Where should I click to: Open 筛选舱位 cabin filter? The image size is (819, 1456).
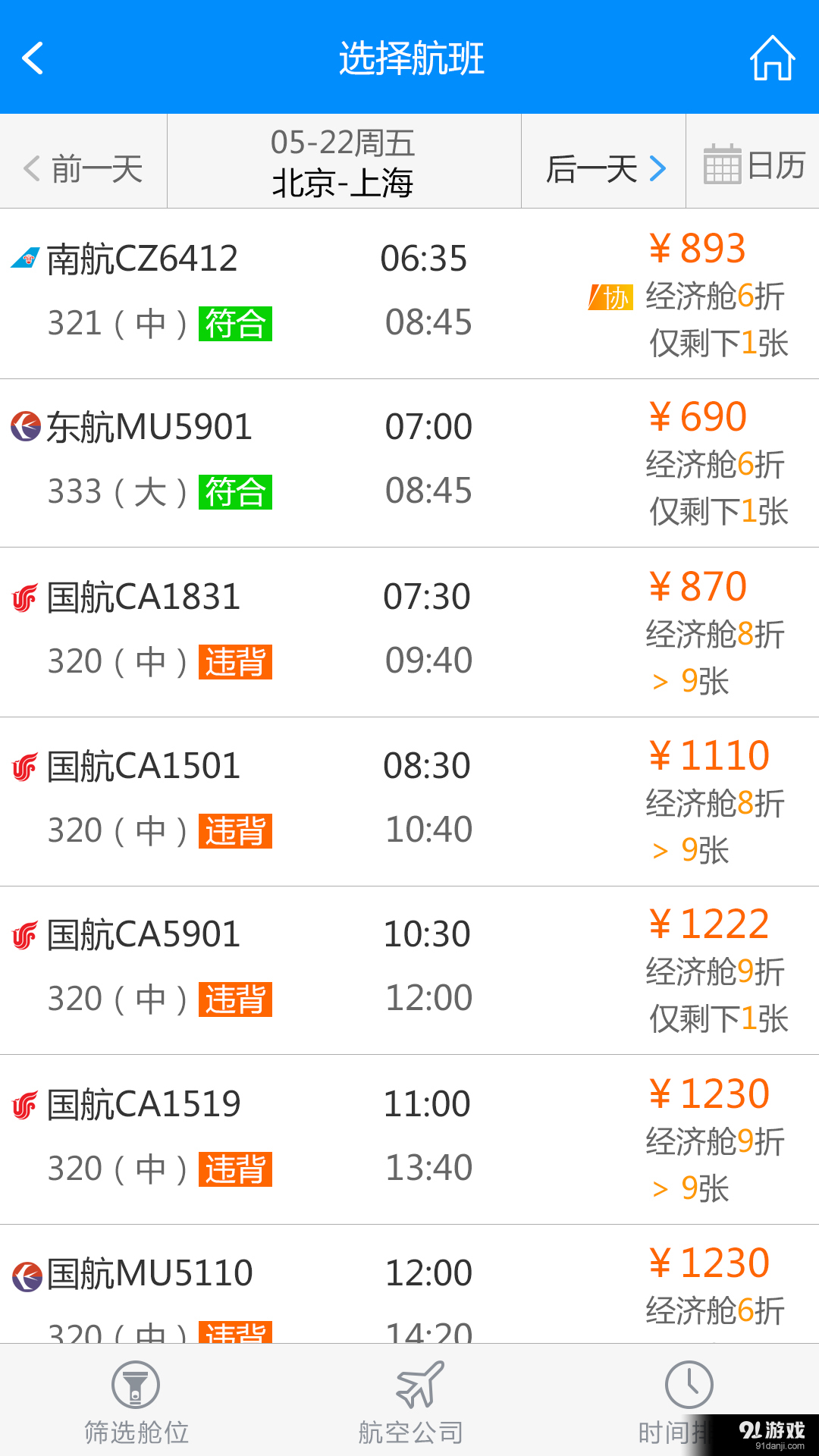(136, 1401)
